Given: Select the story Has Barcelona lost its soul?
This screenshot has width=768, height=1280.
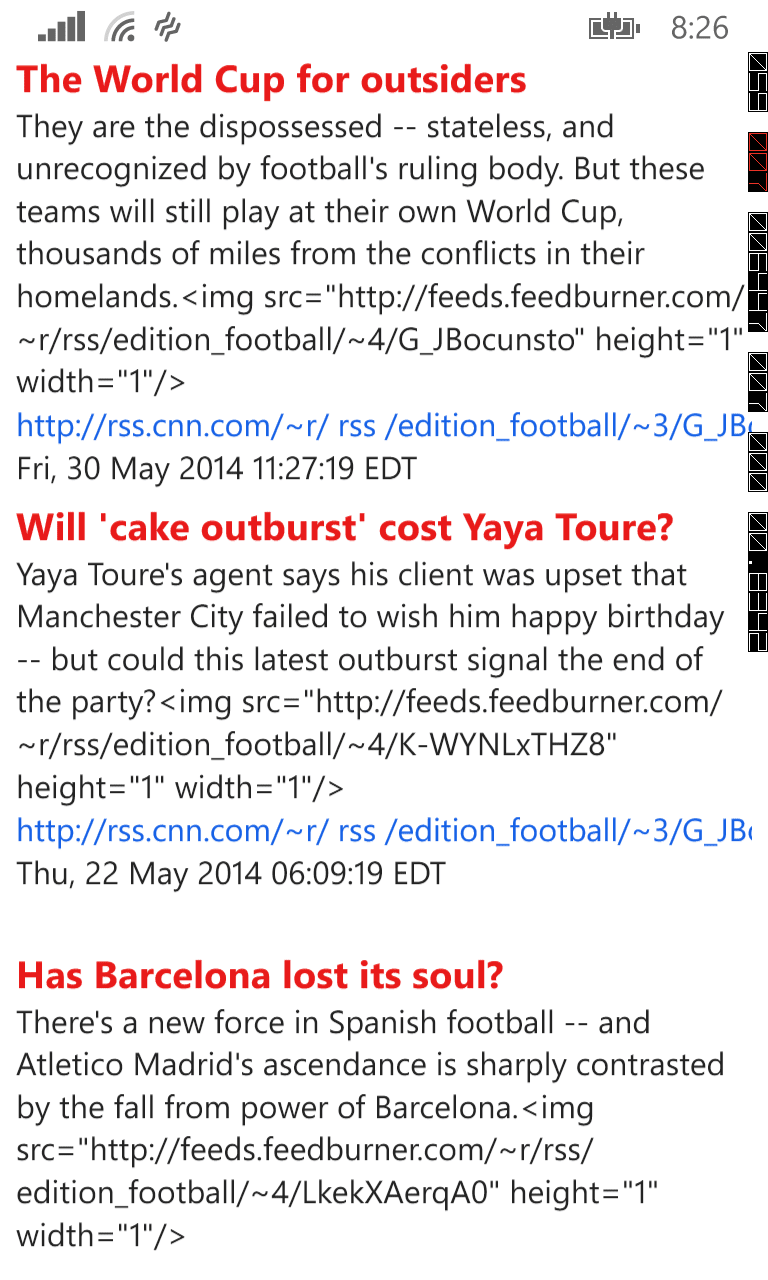Looking at the screenshot, I should click(260, 975).
